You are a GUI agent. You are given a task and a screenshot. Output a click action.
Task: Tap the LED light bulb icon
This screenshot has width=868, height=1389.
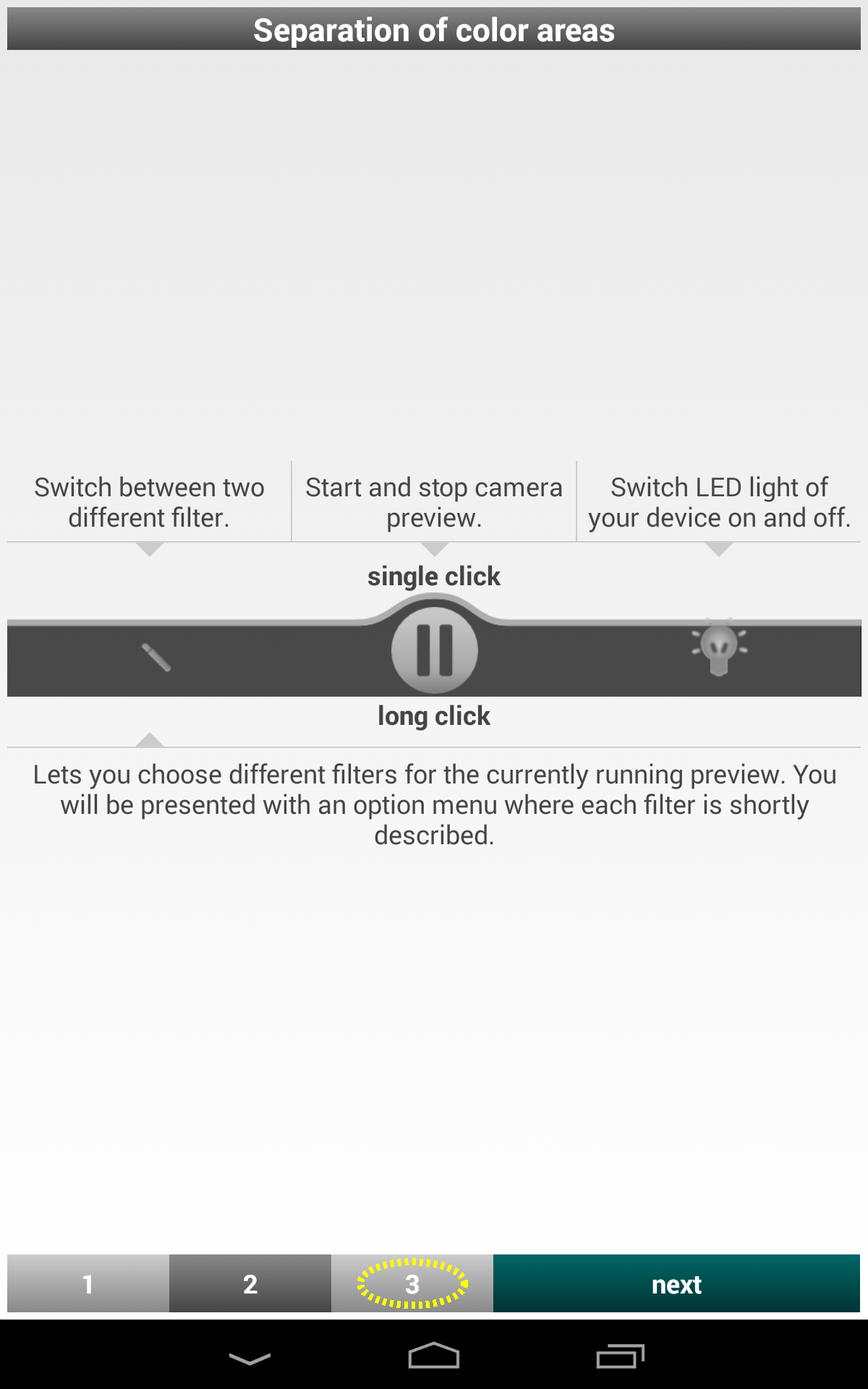coord(719,647)
